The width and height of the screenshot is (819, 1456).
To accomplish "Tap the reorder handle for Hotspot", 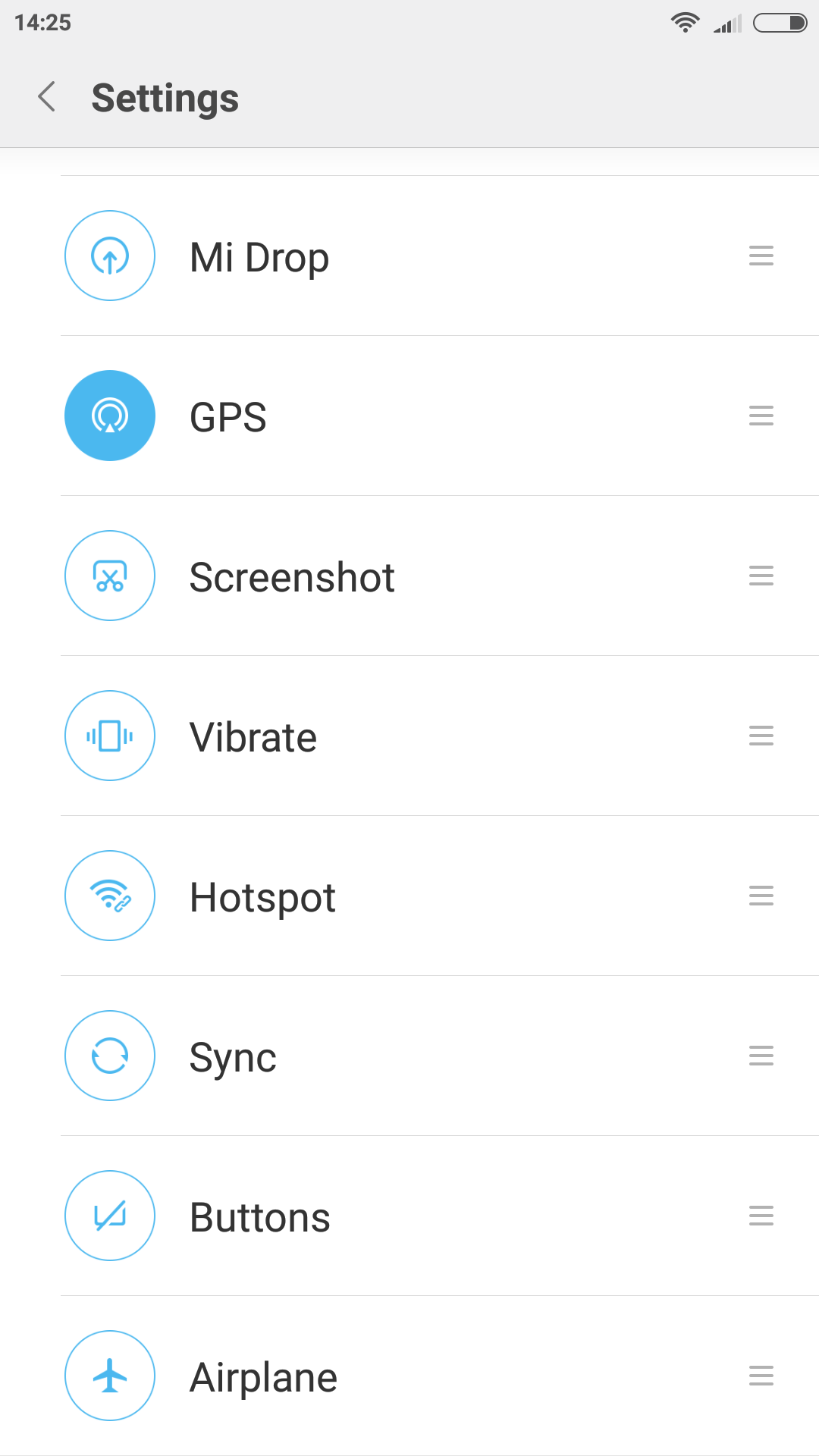I will pos(761,896).
